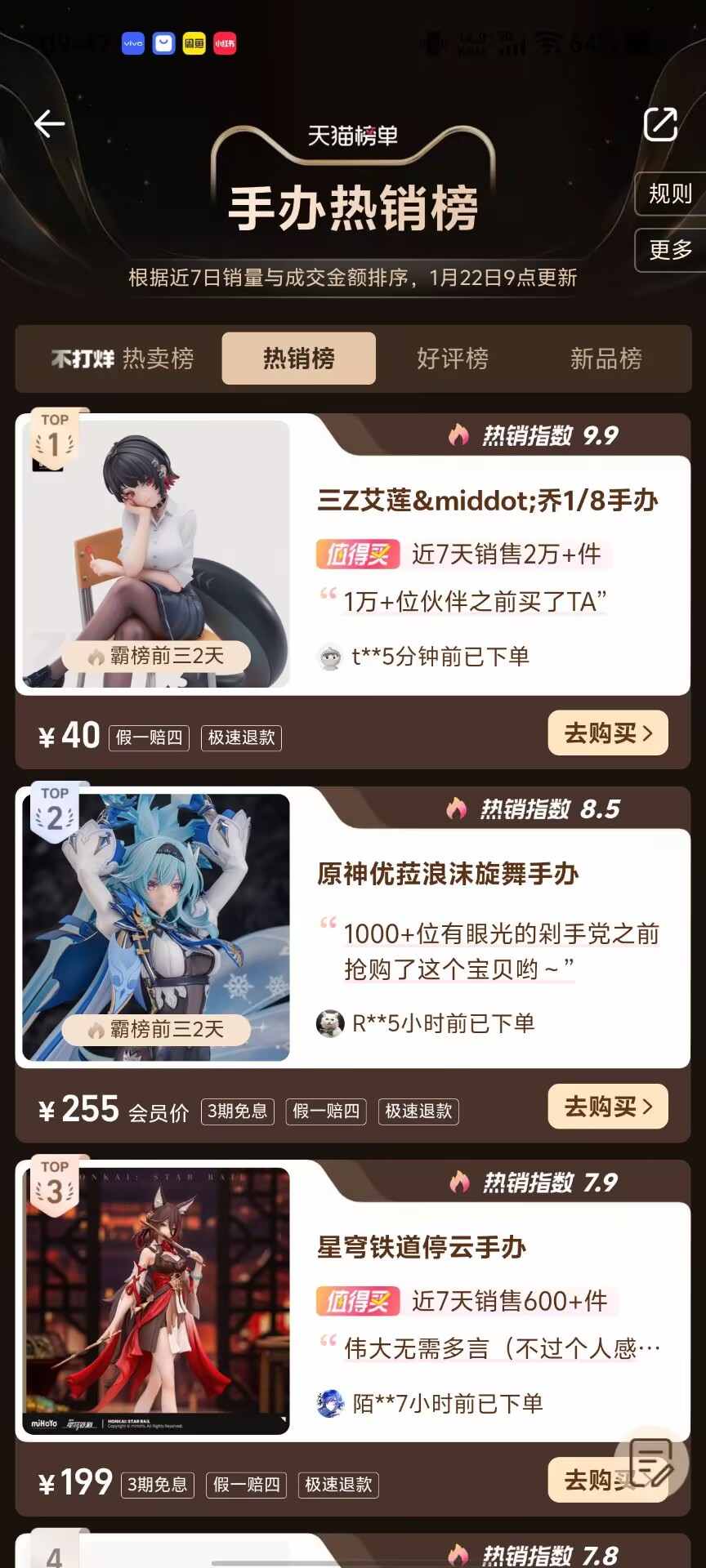Switch to the 新品榜 tab
Screen dimensions: 706x1568
[606, 359]
